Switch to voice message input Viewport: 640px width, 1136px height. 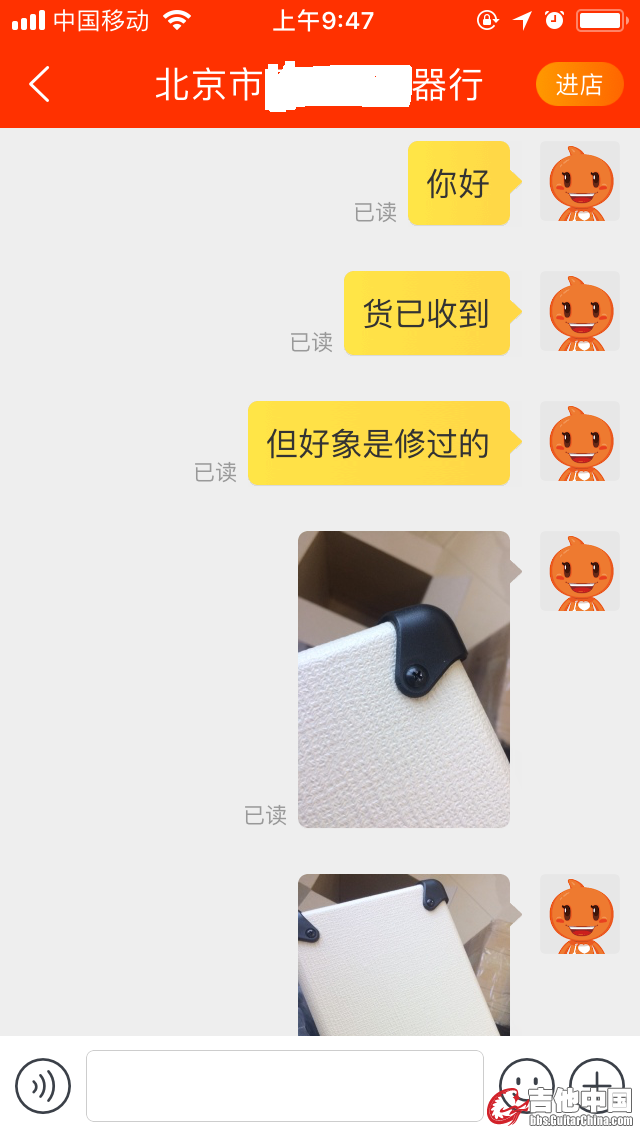click(x=43, y=1086)
